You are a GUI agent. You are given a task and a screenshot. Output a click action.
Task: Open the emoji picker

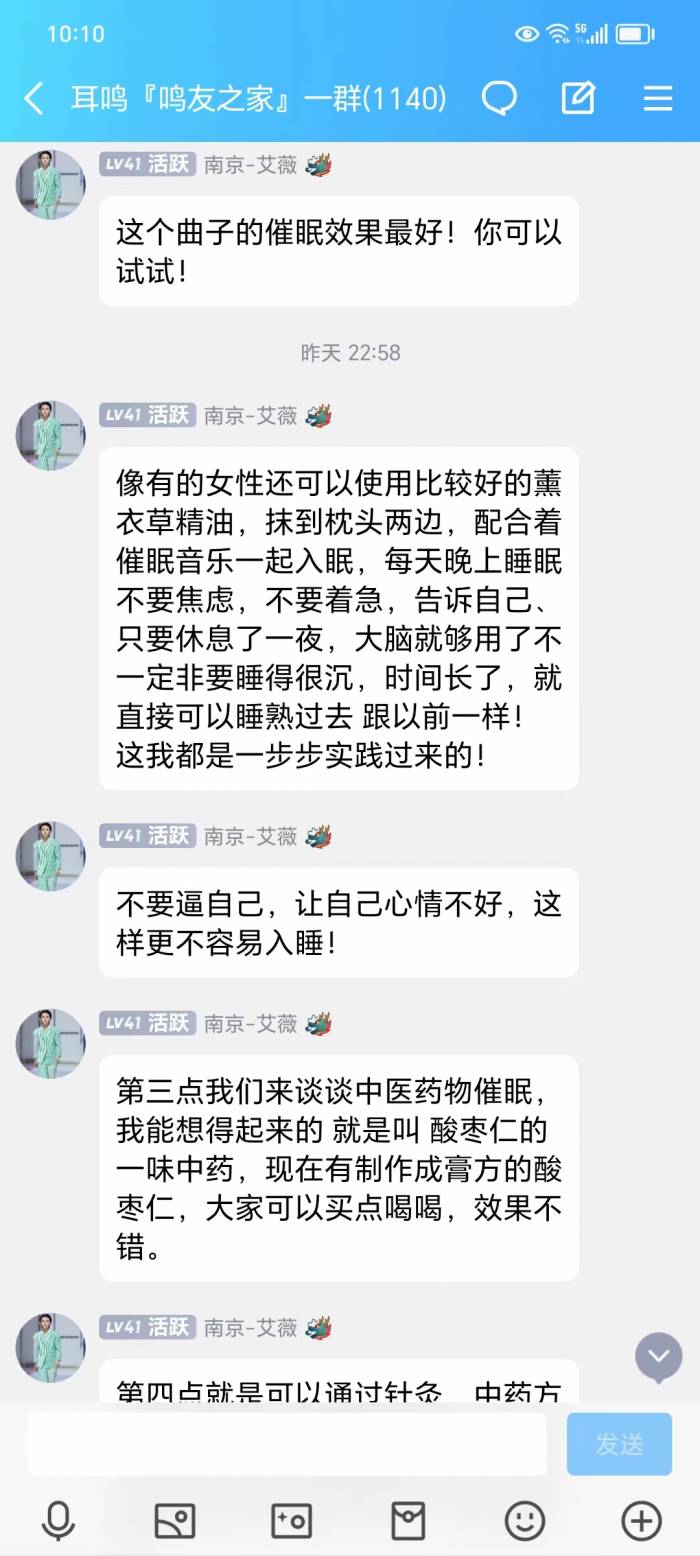525,1521
